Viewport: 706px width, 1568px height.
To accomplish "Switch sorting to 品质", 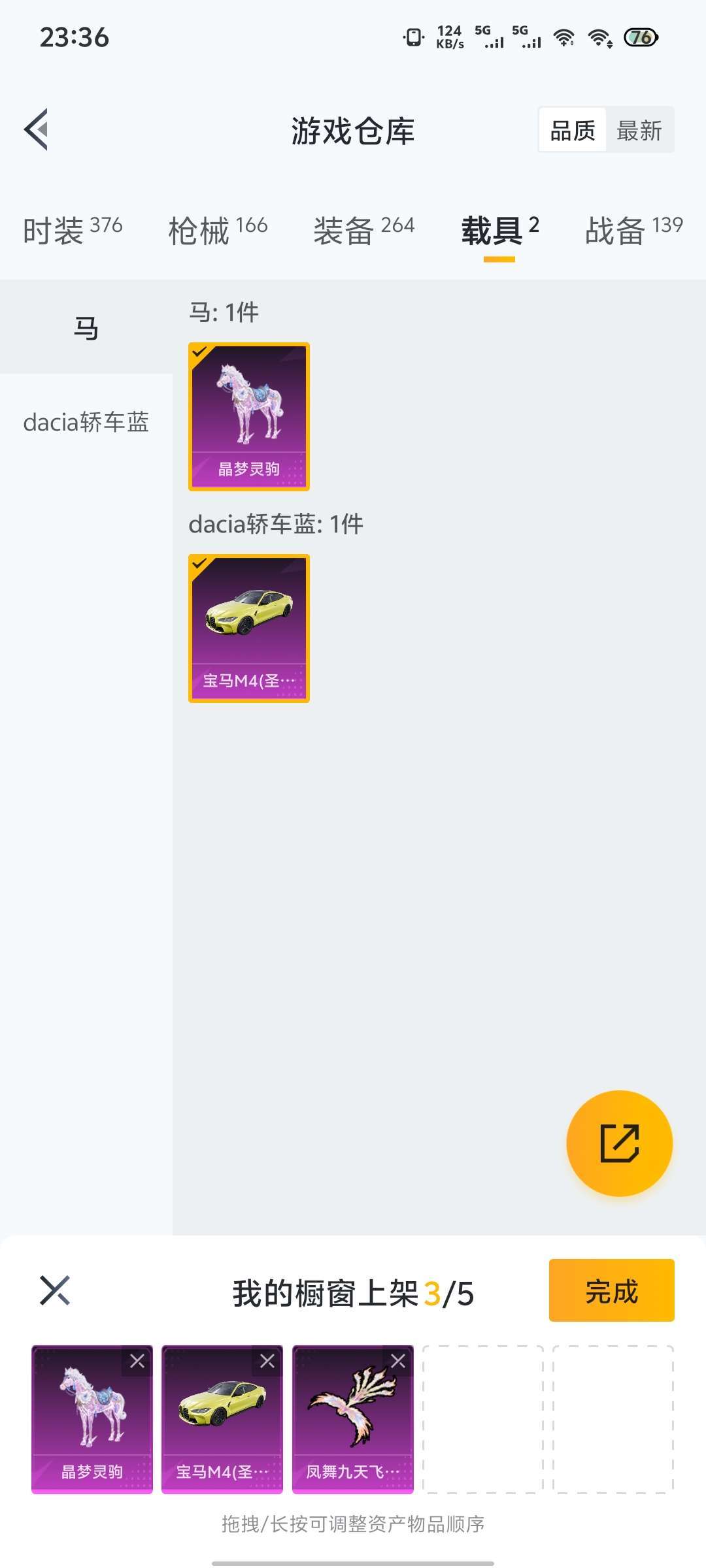I will pyautogui.click(x=571, y=129).
